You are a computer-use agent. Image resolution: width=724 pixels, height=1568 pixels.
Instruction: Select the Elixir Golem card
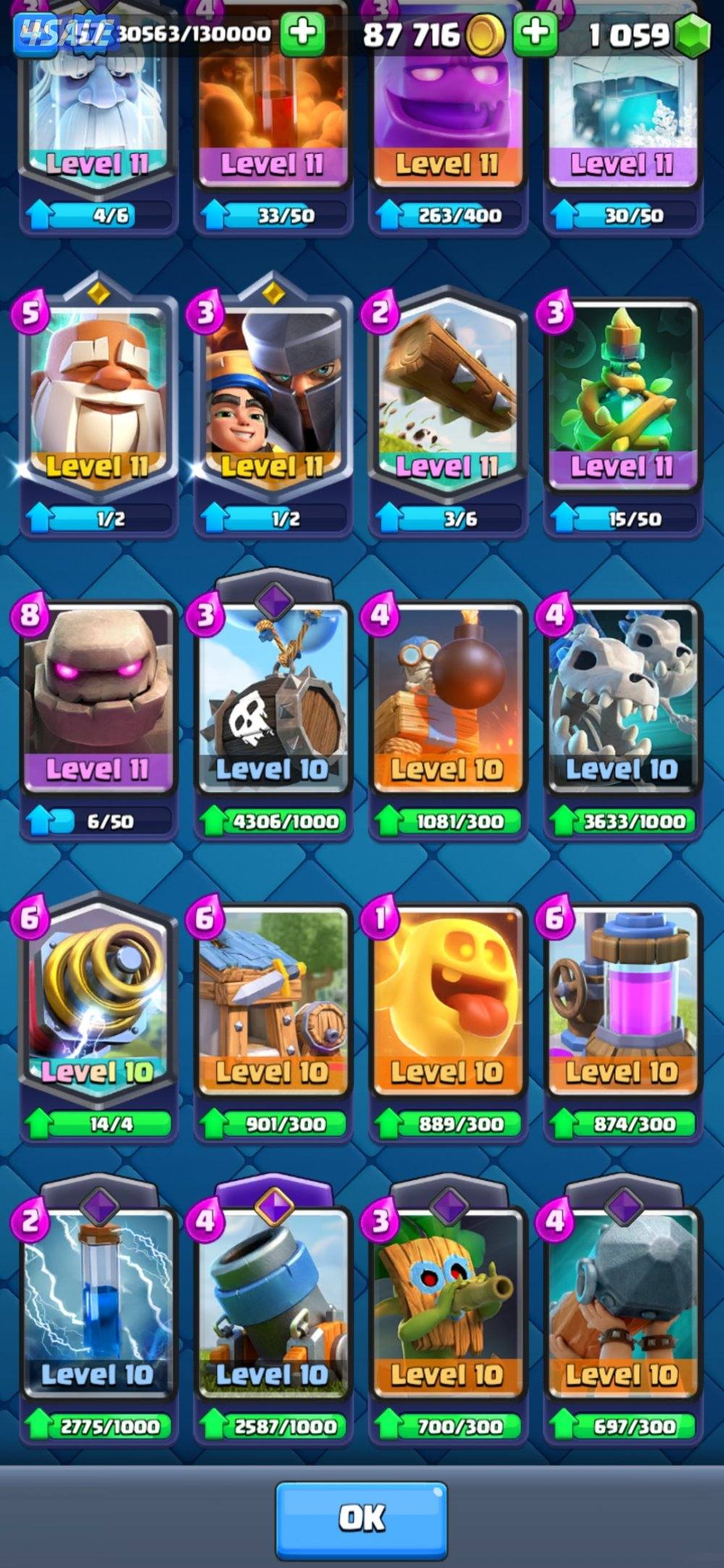447,109
